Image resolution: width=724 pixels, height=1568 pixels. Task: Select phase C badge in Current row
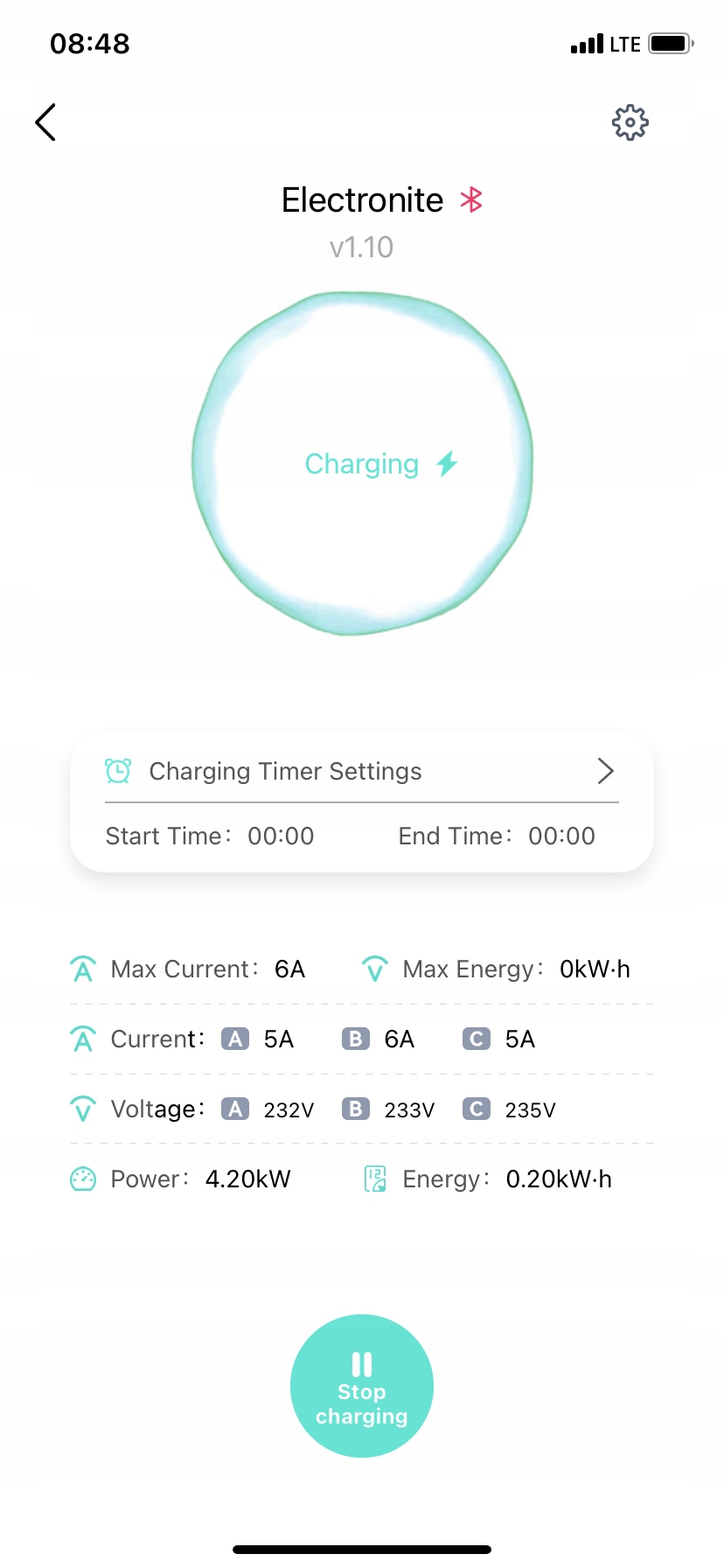[475, 1039]
